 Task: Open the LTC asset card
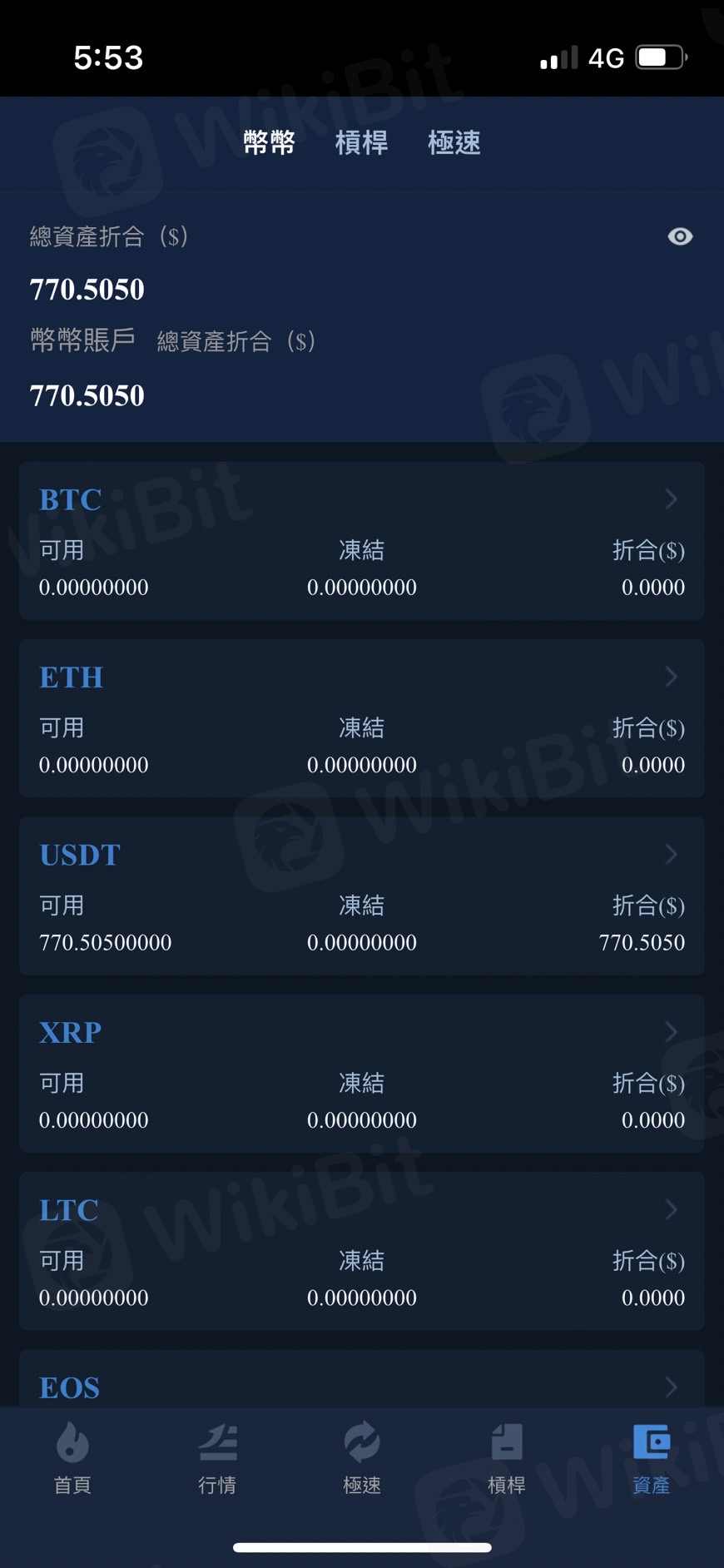tap(361, 1250)
